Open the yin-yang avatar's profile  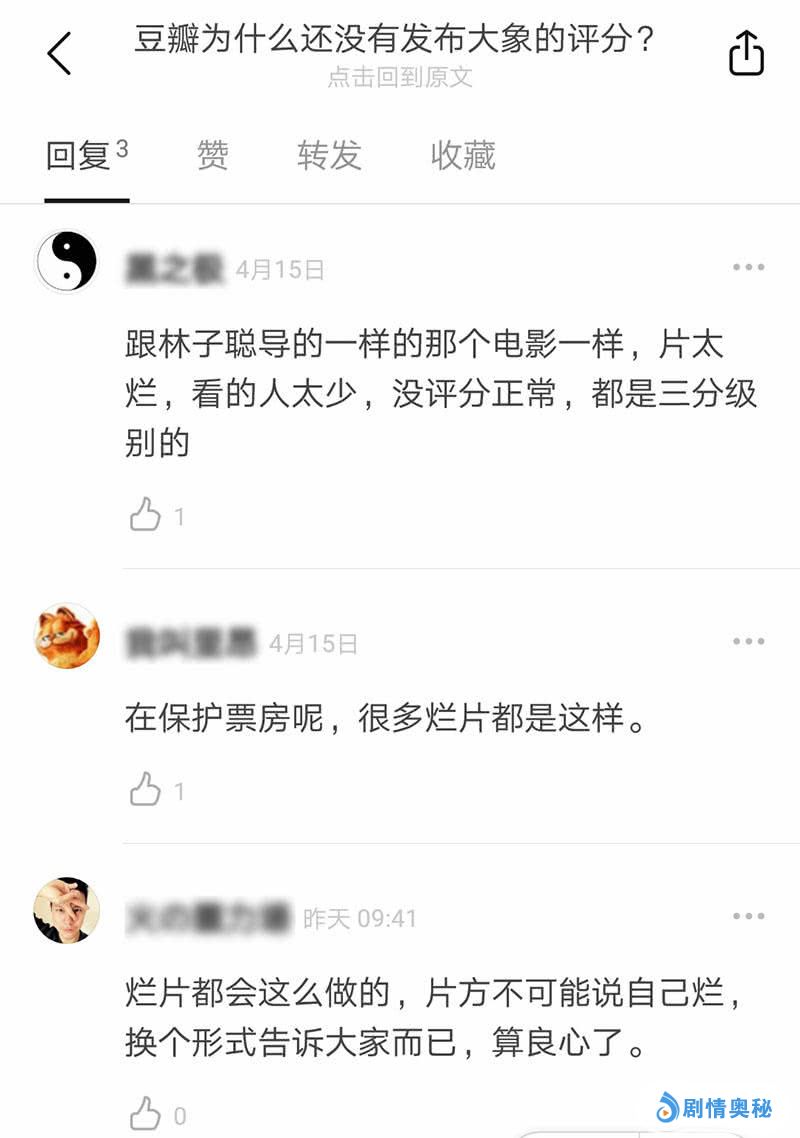[67, 262]
